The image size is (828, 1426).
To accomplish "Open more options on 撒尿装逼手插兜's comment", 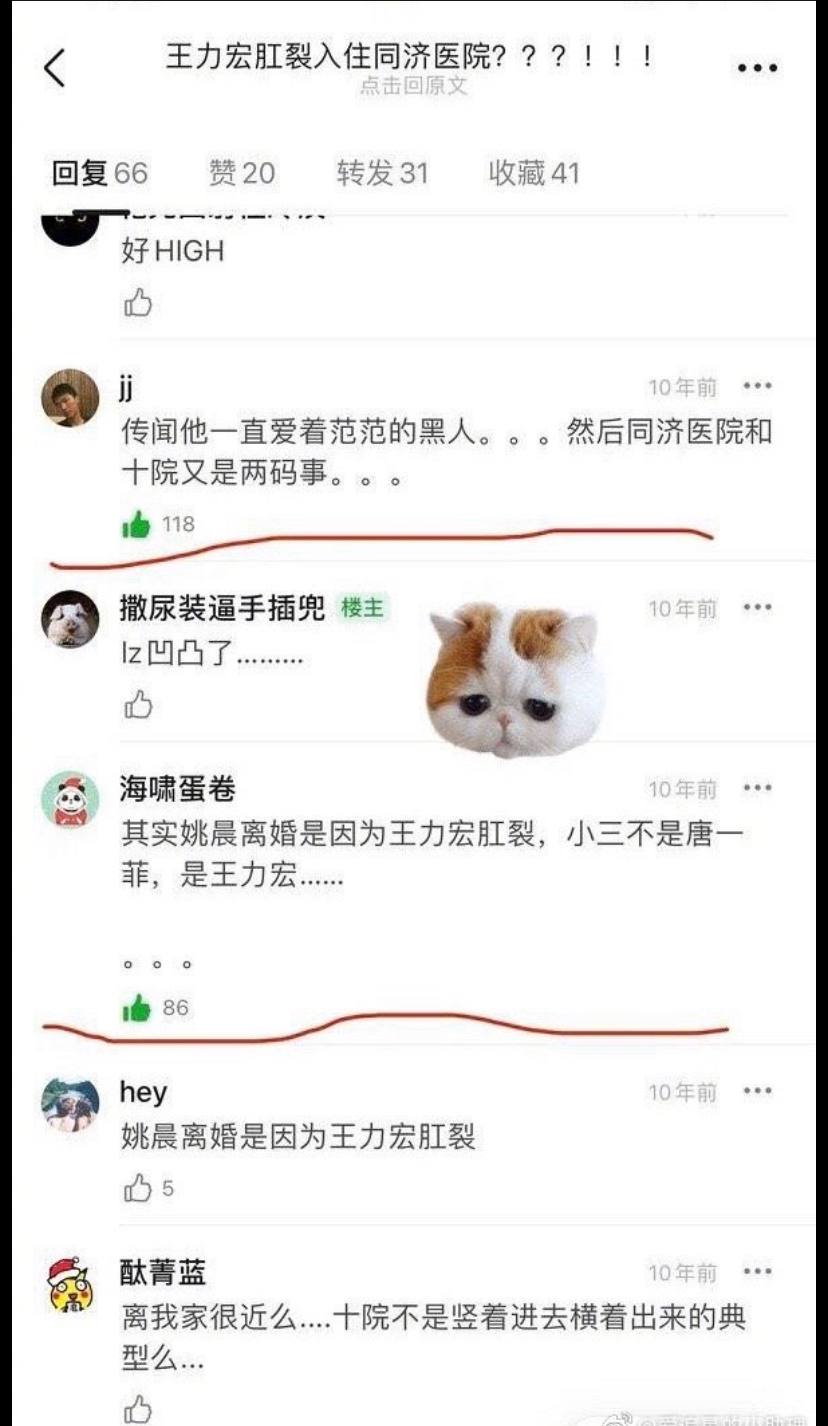I will click(757, 607).
